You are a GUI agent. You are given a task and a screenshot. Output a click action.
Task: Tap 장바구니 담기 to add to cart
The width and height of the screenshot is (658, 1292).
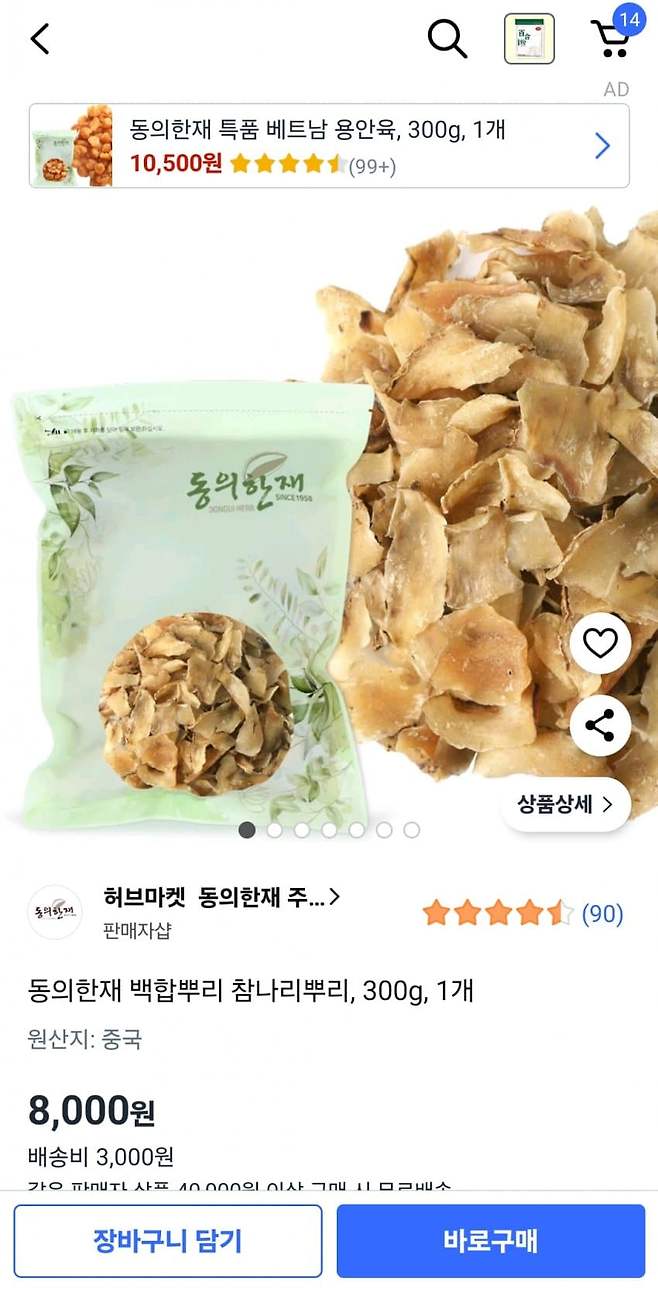tap(168, 1241)
